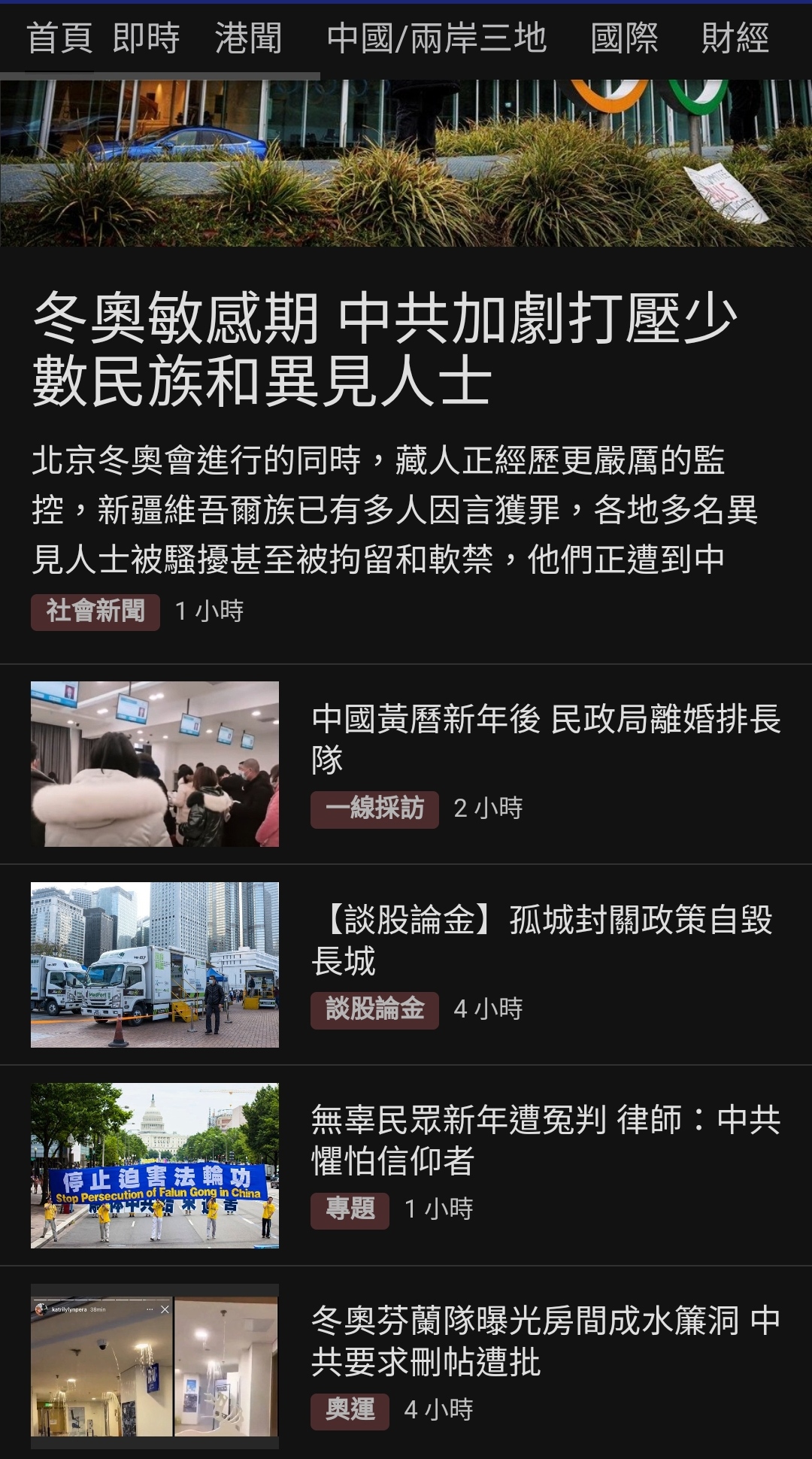Viewport: 812px width, 1459px height.
Task: Go to the 國際 tab
Action: 624,38
